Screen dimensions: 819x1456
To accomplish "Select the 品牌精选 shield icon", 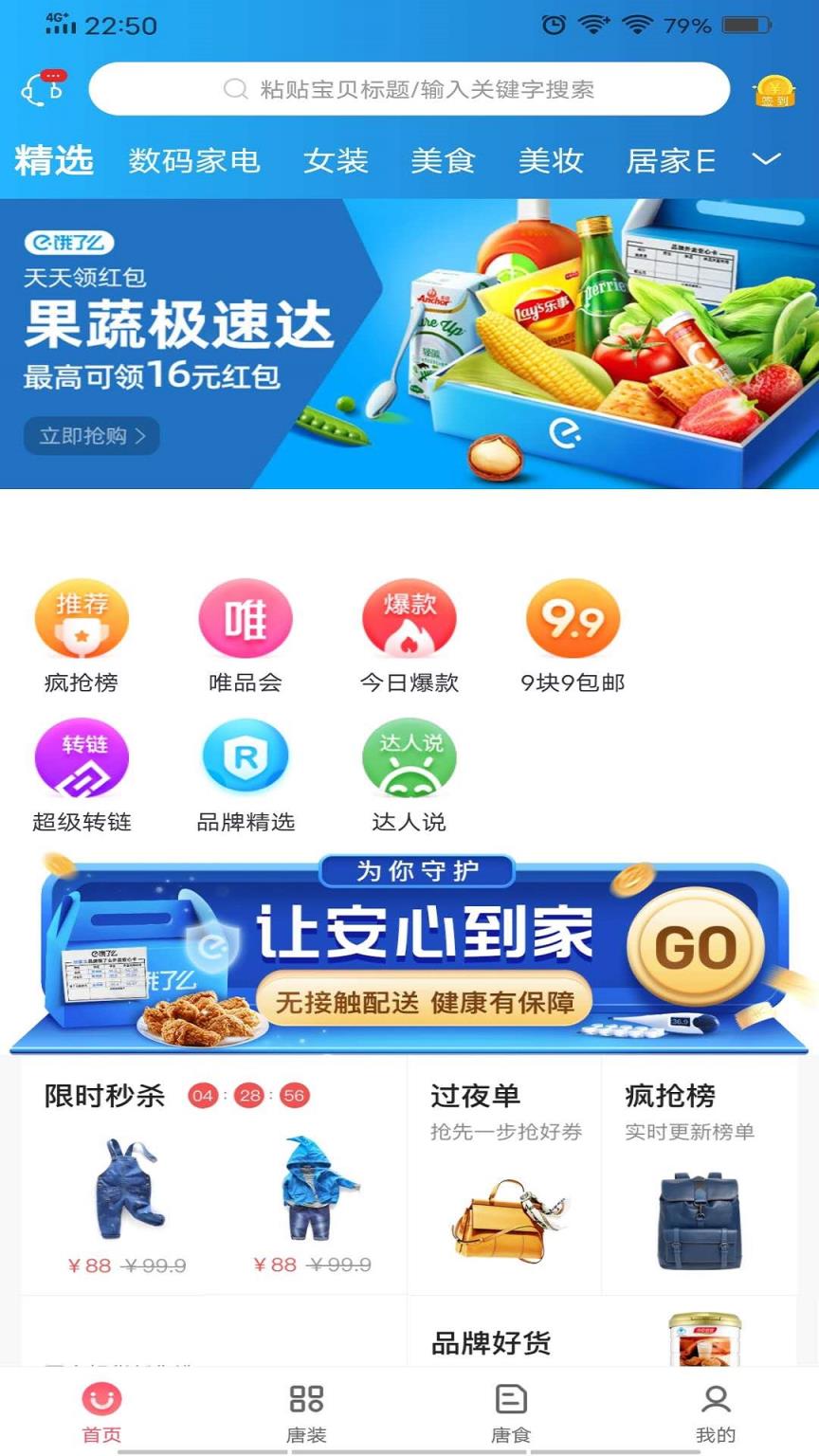I will point(246,757).
